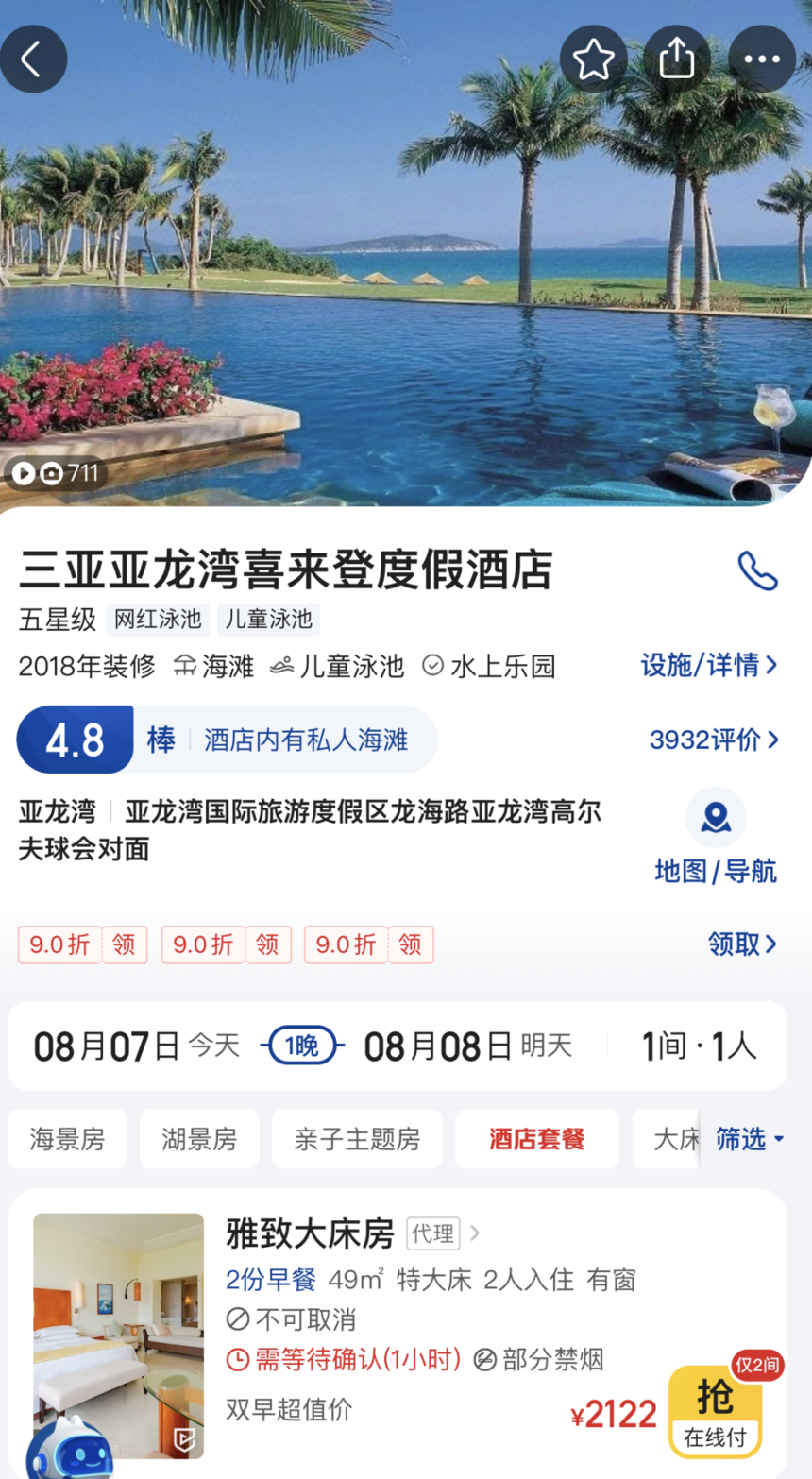Image resolution: width=812 pixels, height=1479 pixels.
Task: Go back using the top-left arrow
Action: click(33, 59)
